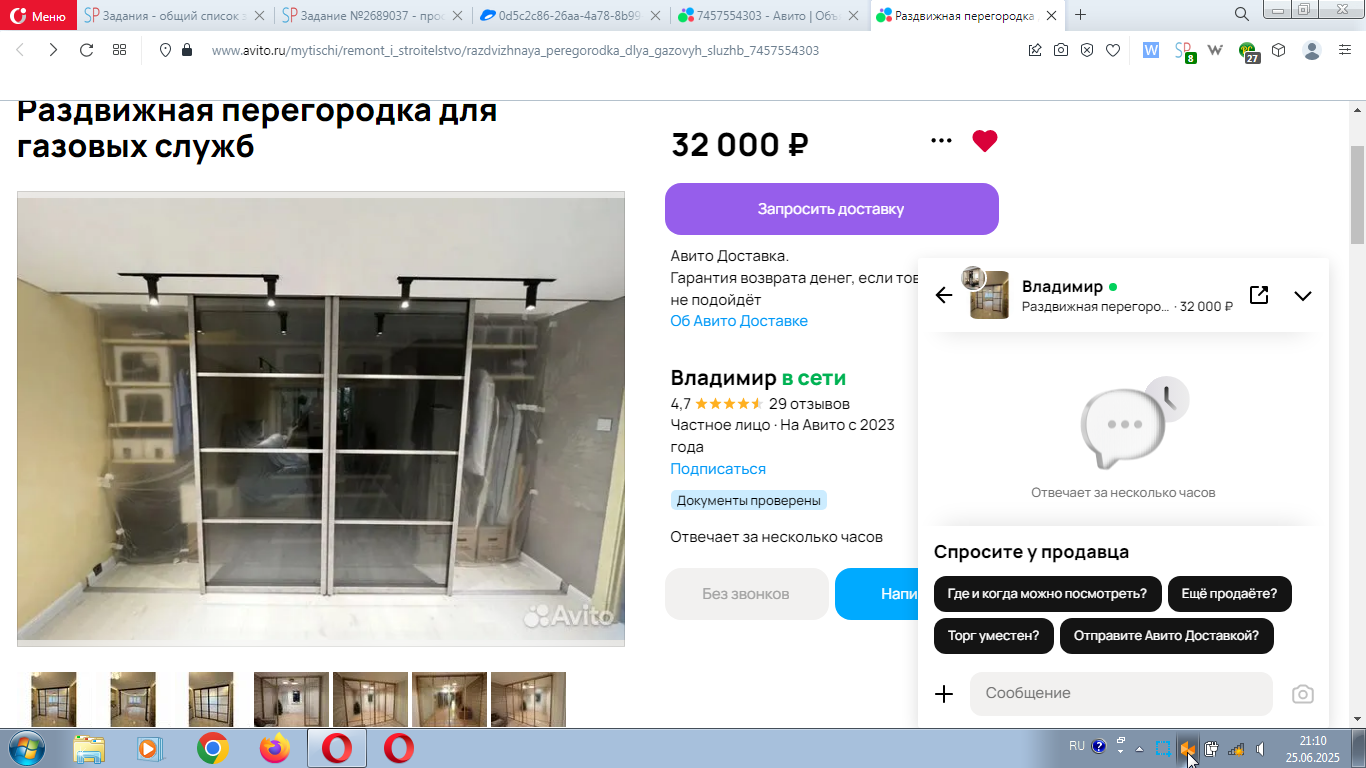This screenshot has height=768, width=1366.
Task: Tap the purple Запросить доставку button
Action: (831, 209)
